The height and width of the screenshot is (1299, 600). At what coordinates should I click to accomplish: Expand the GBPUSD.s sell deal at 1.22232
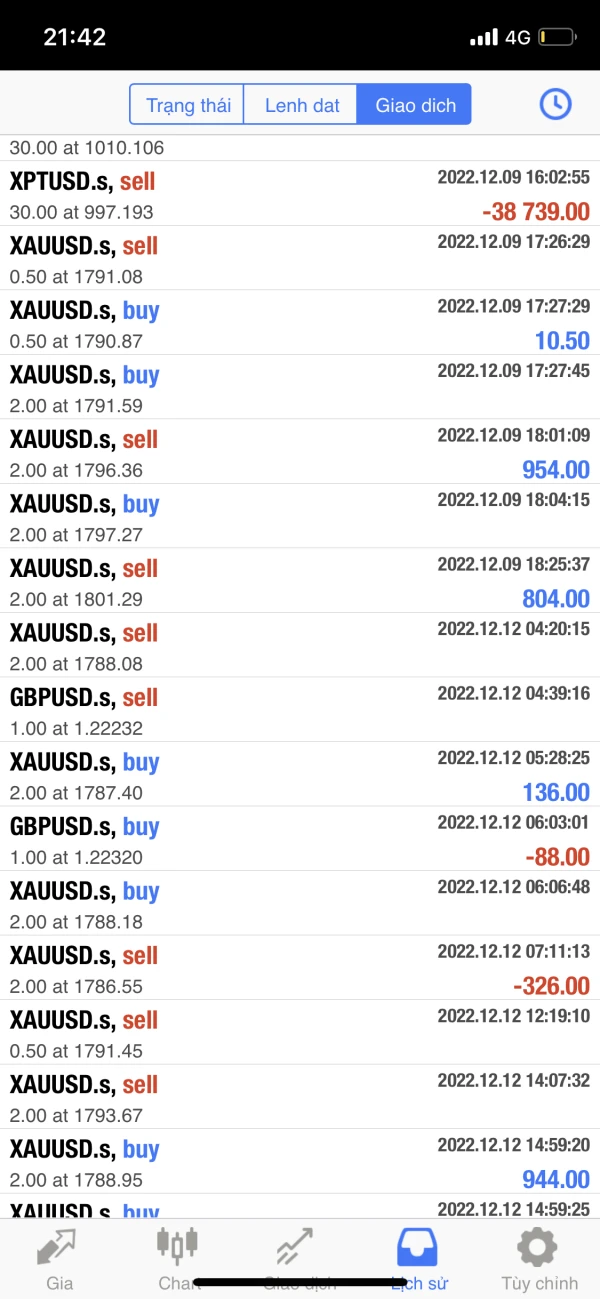point(300,712)
